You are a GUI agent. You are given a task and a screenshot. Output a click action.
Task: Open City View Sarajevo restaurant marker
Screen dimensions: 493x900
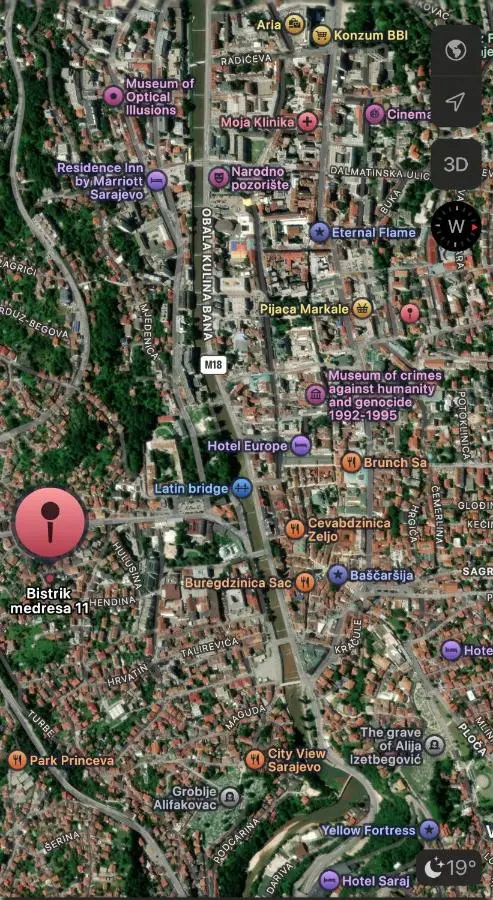click(x=255, y=760)
